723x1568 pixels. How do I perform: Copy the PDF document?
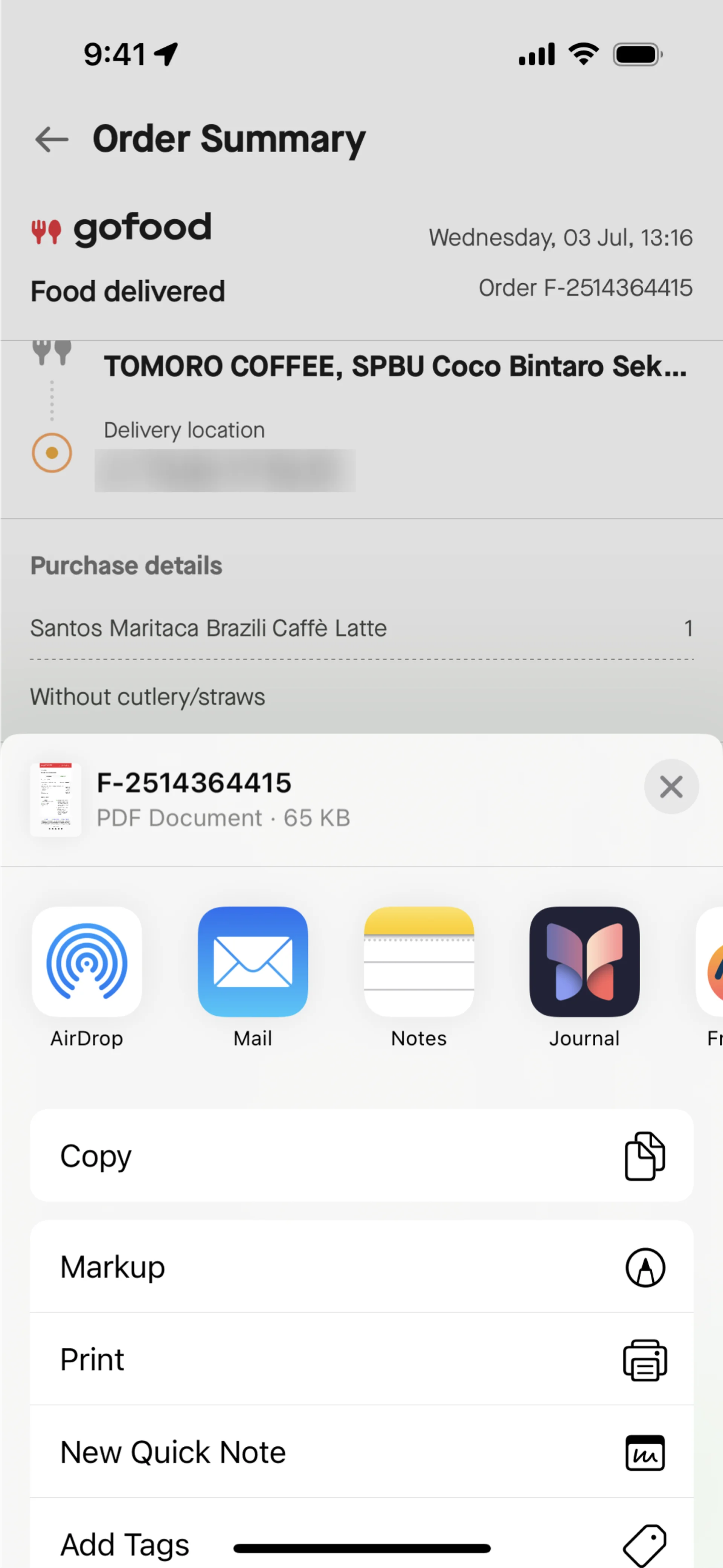(361, 1155)
